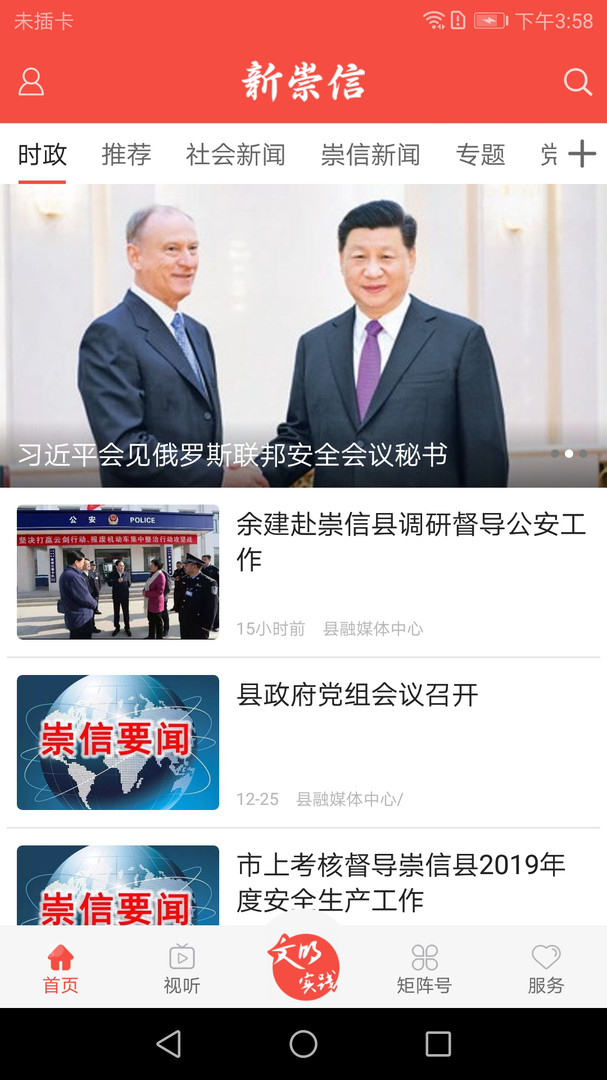
Task: Tap the system home button
Action: pos(303,1043)
